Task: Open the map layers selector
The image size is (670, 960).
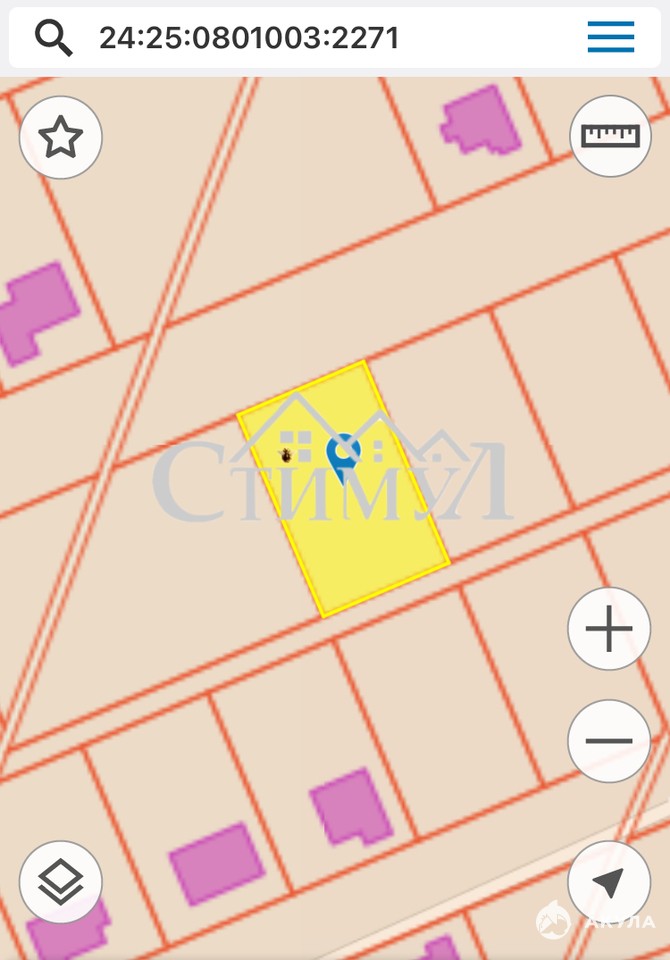Action: coord(61,881)
